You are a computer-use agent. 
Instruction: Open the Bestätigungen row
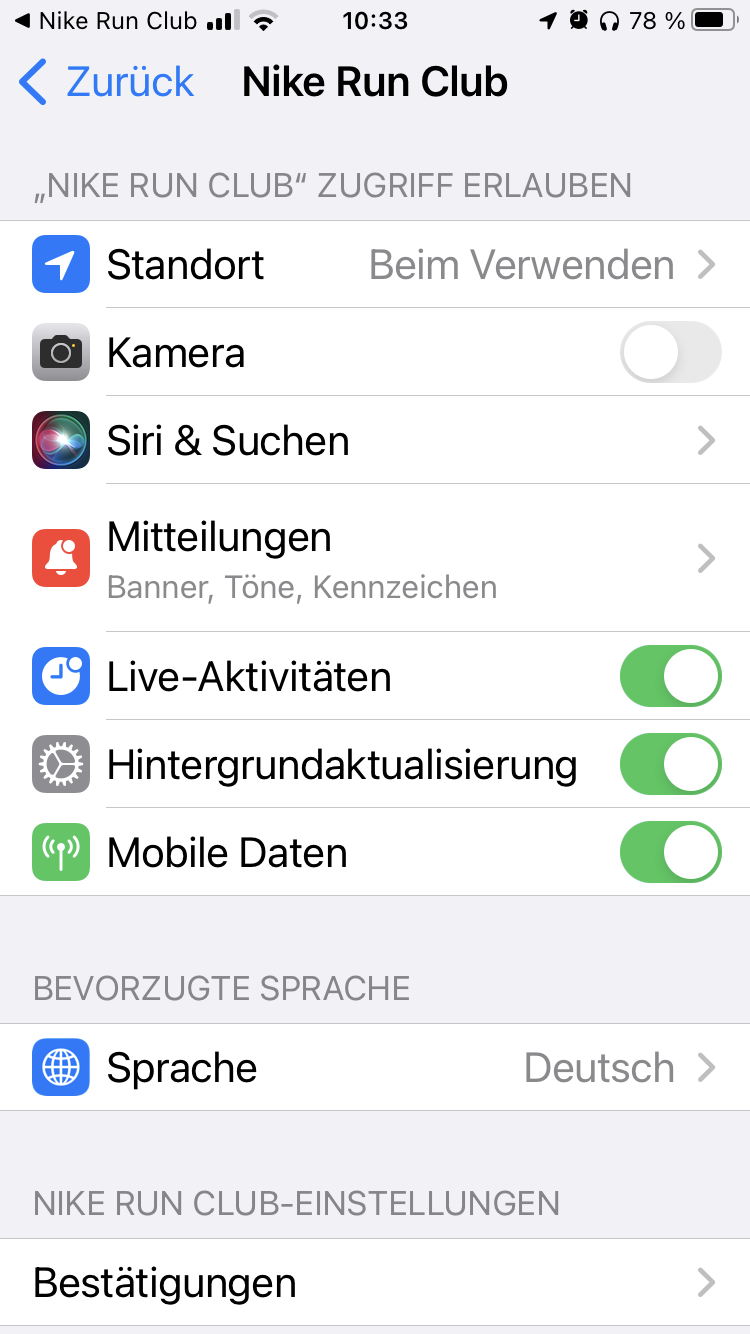(x=375, y=1283)
